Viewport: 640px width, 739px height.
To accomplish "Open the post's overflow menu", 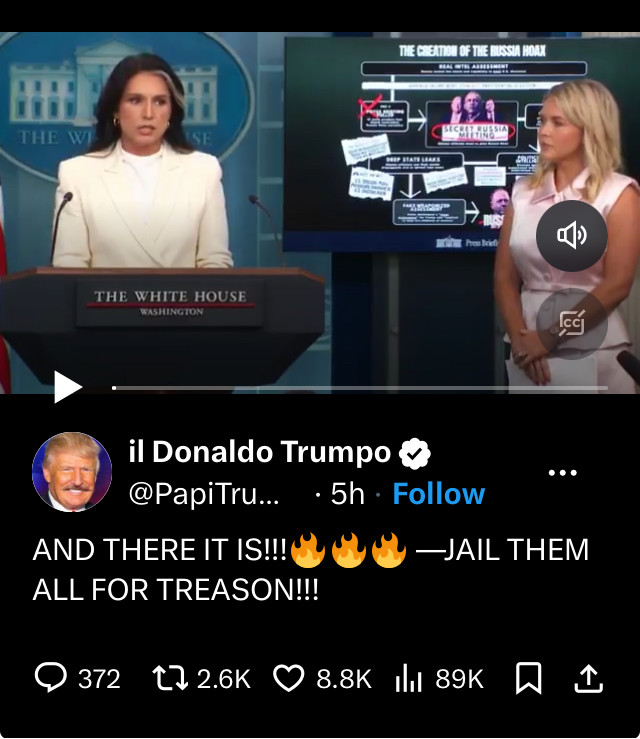I will (563, 473).
